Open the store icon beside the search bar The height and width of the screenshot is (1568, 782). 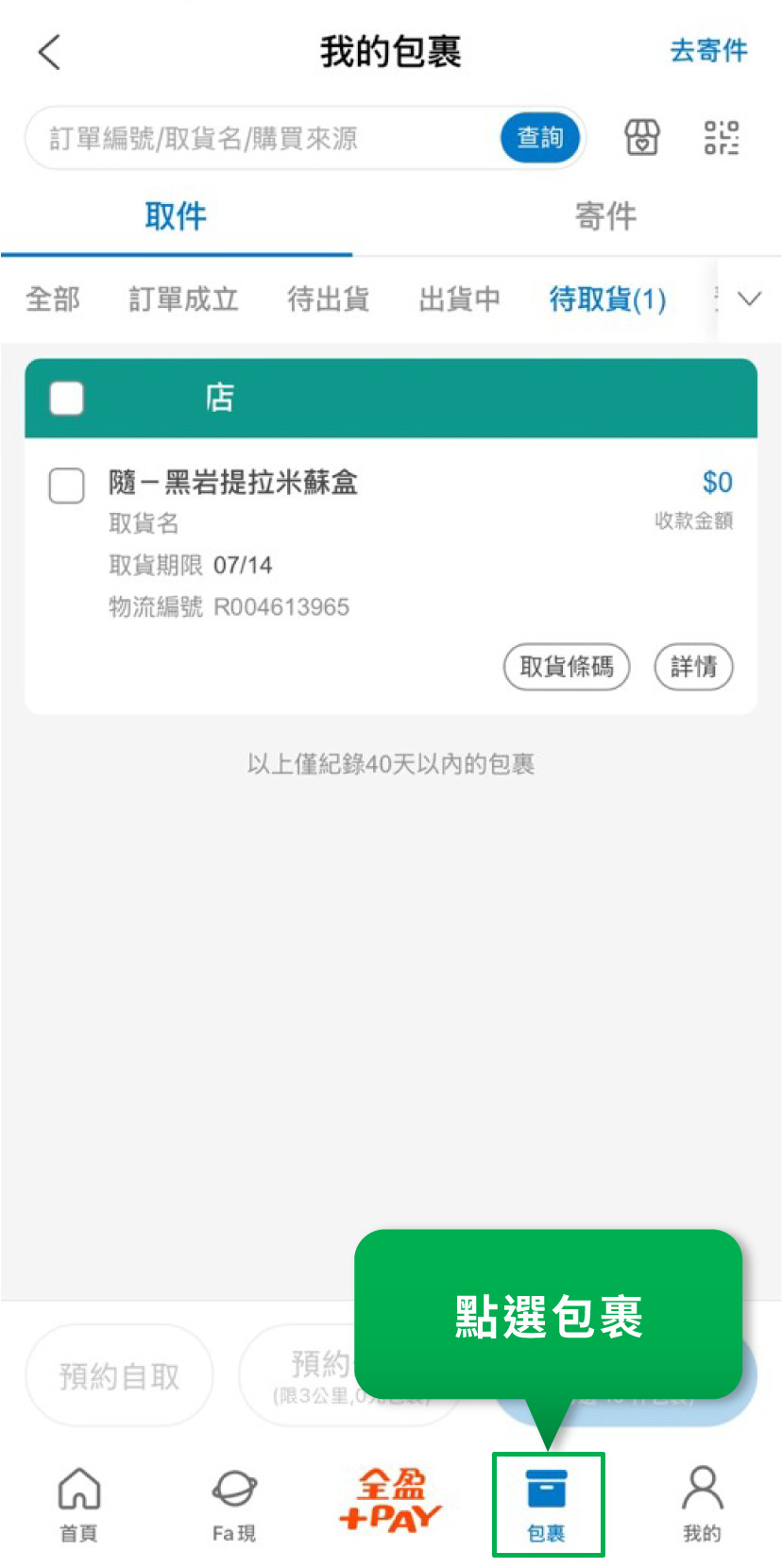pos(642,138)
